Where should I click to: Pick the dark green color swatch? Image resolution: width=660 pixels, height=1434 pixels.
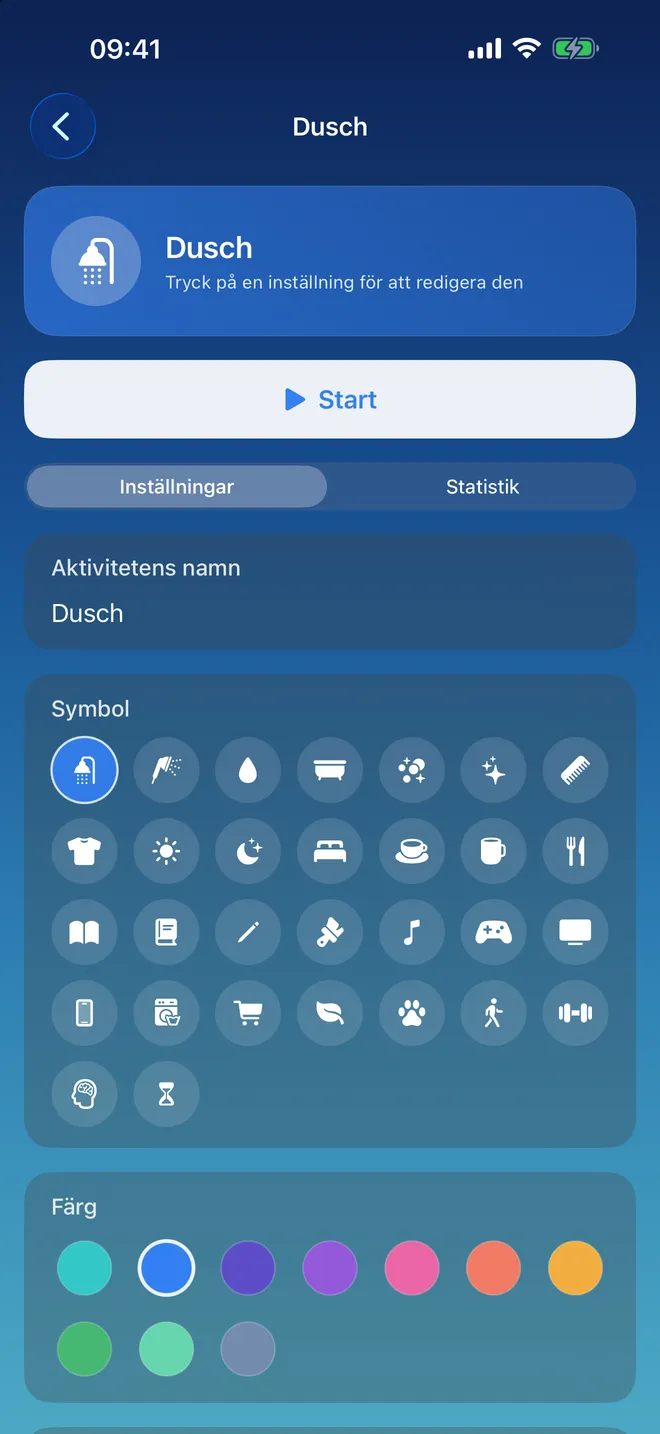[85, 1349]
